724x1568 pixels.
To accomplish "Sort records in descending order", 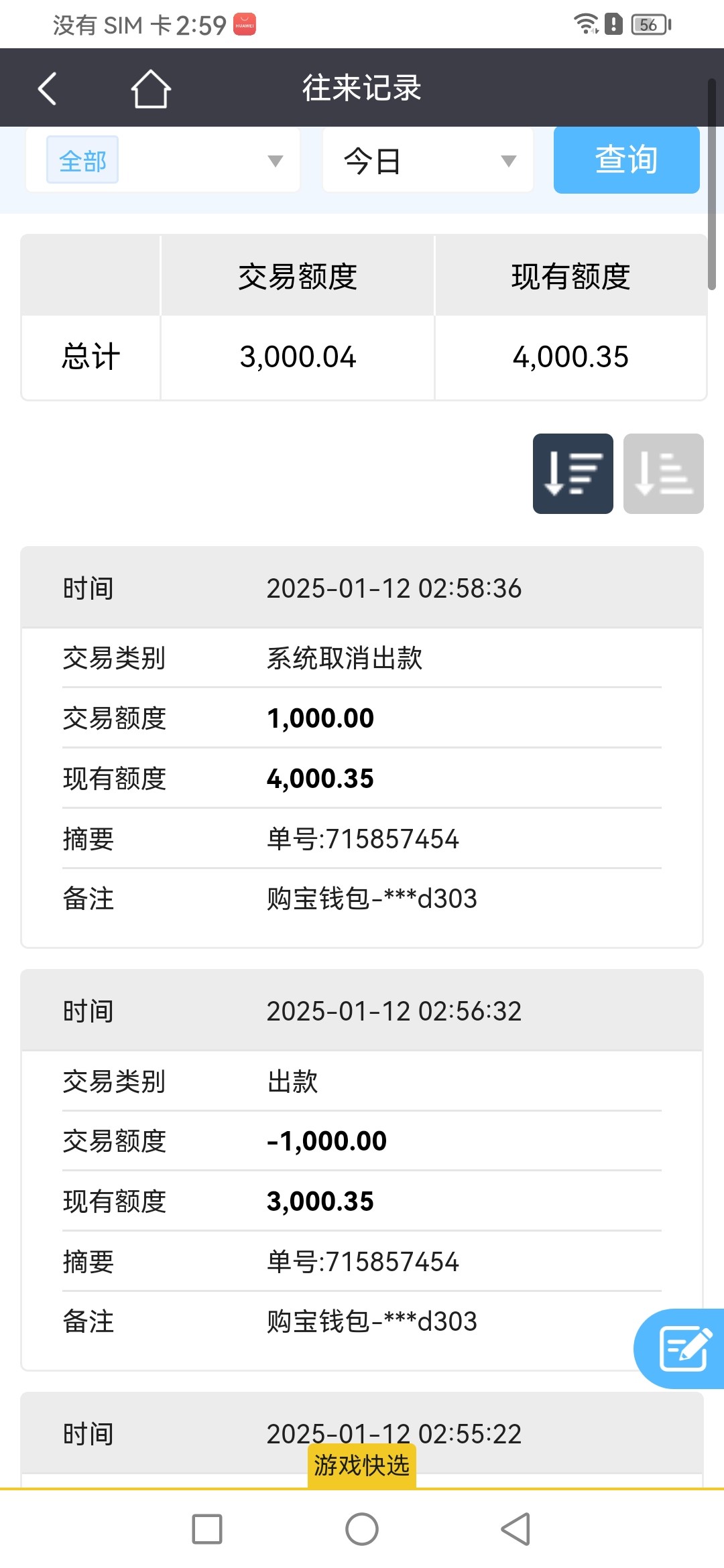I will coord(572,474).
